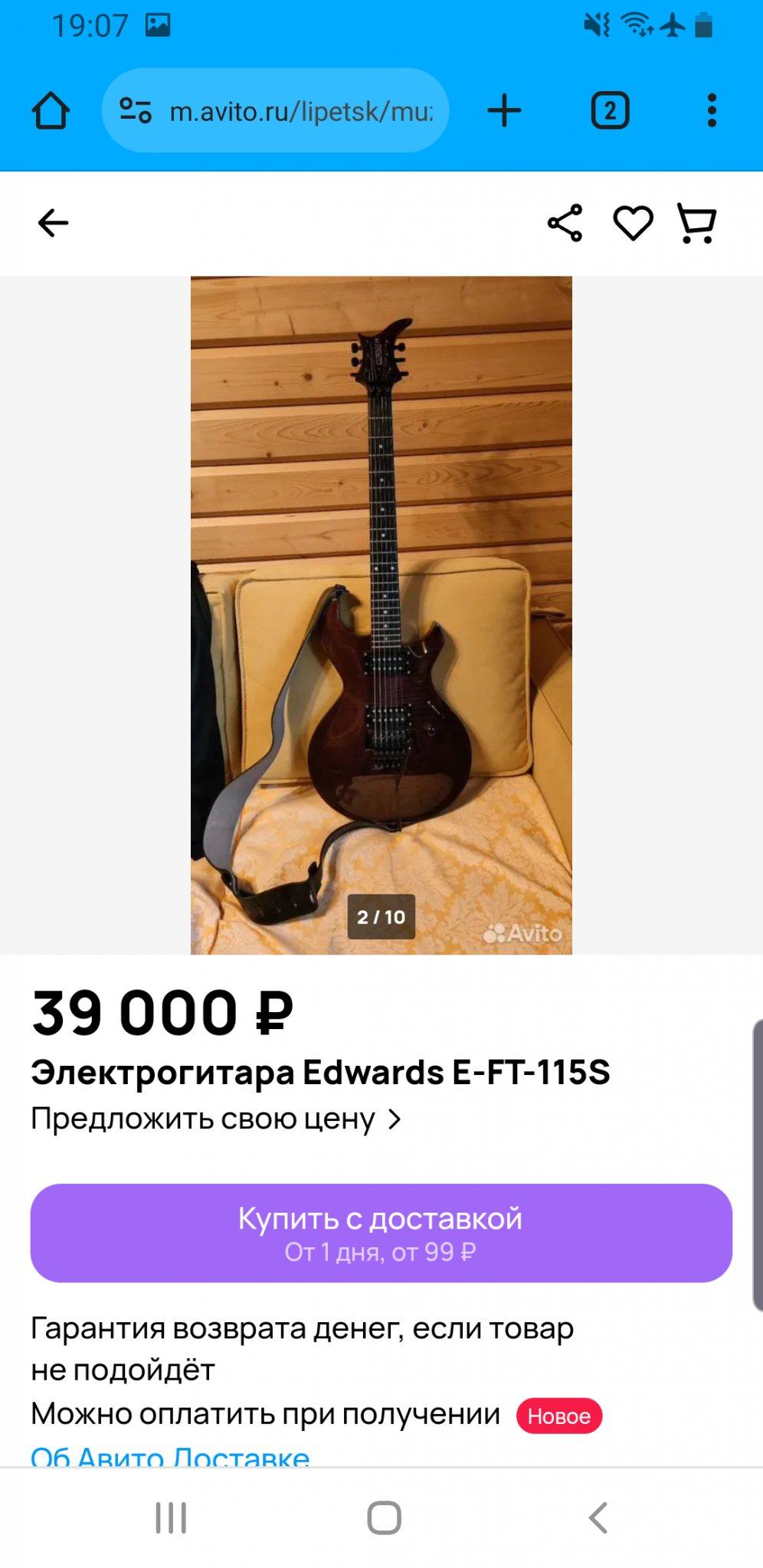Share this Edwards guitar listing
The image size is (763, 1568).
click(565, 224)
